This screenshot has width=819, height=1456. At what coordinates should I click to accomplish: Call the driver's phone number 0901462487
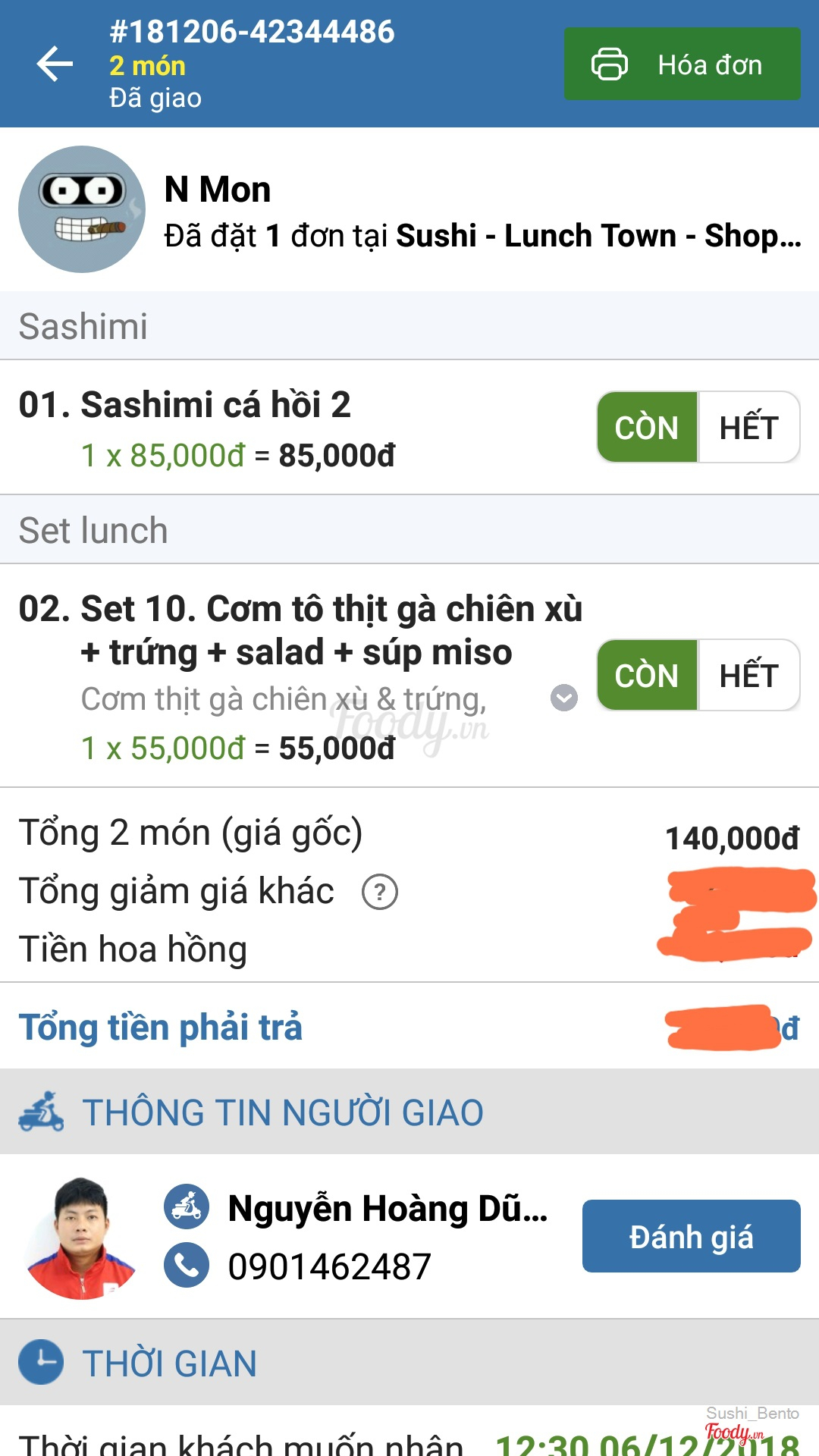[x=329, y=1266]
